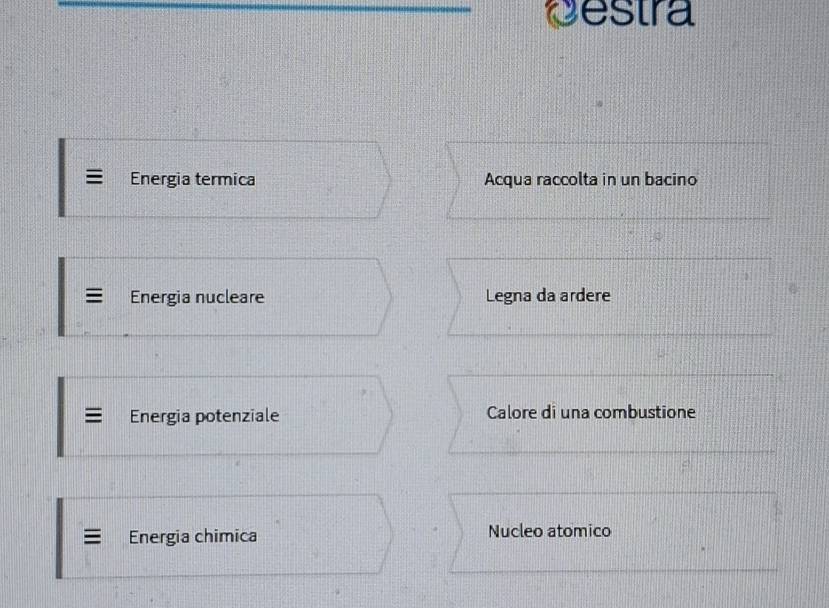
Task: Select the Energia nucleare item
Action: (x=197, y=297)
